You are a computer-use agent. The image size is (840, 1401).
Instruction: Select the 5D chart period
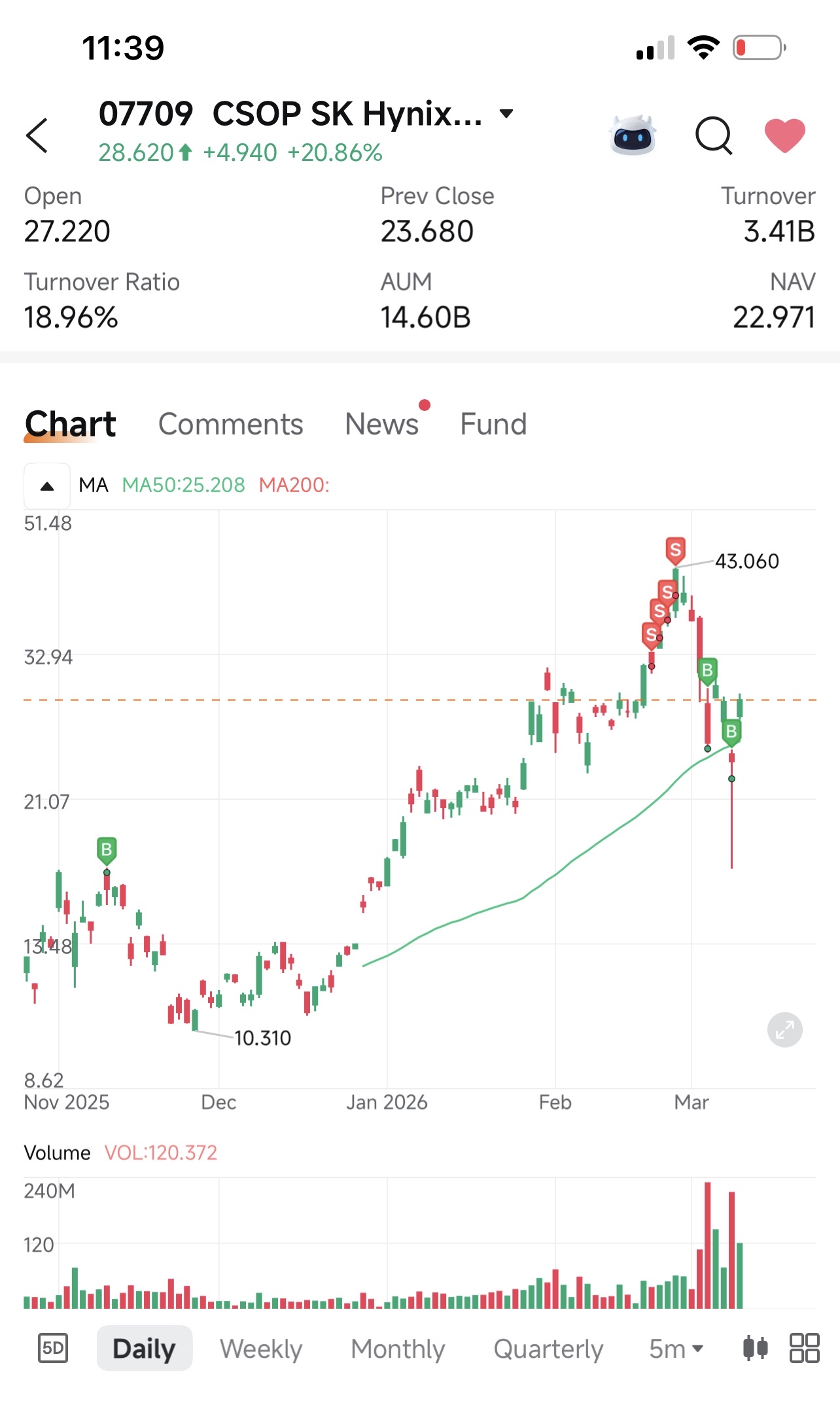click(53, 1348)
